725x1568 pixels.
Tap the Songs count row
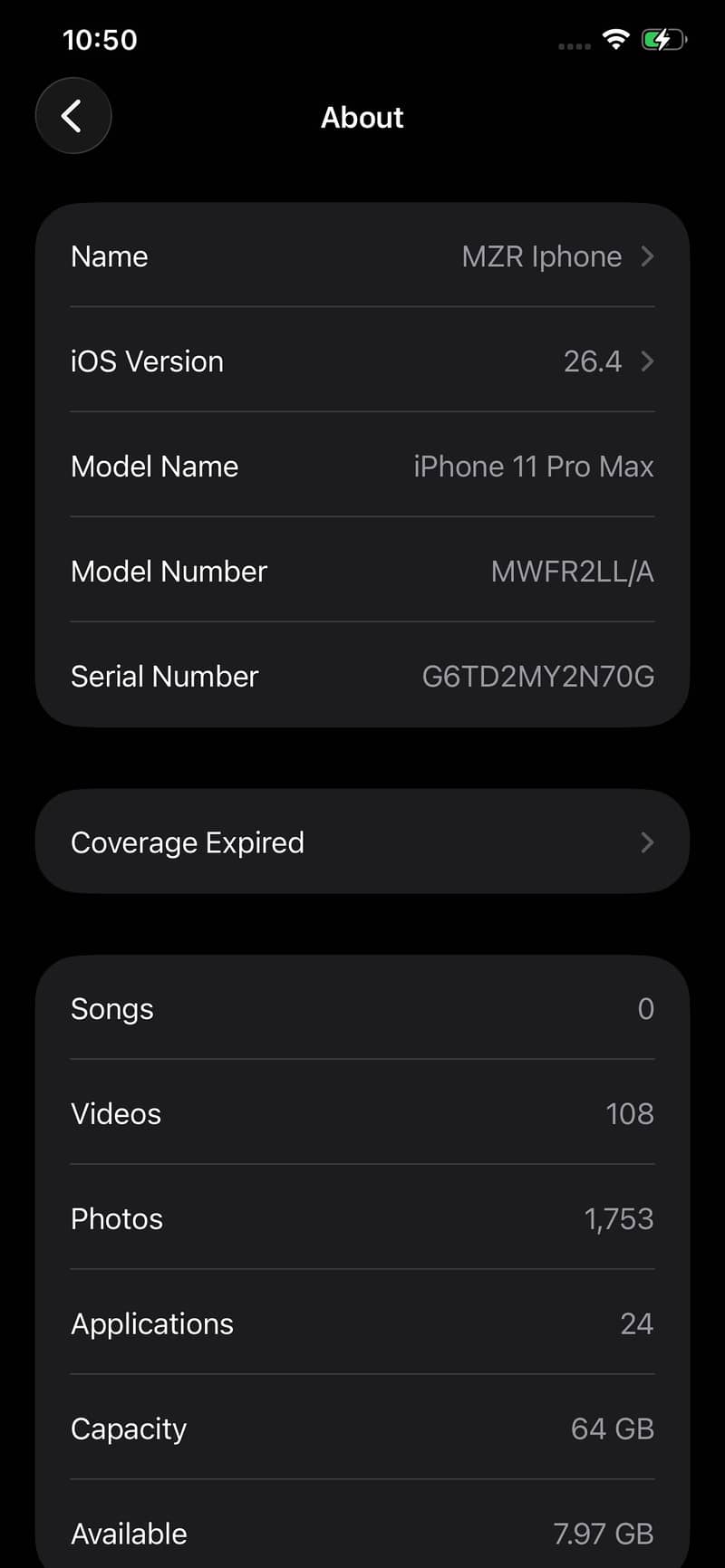362,1008
